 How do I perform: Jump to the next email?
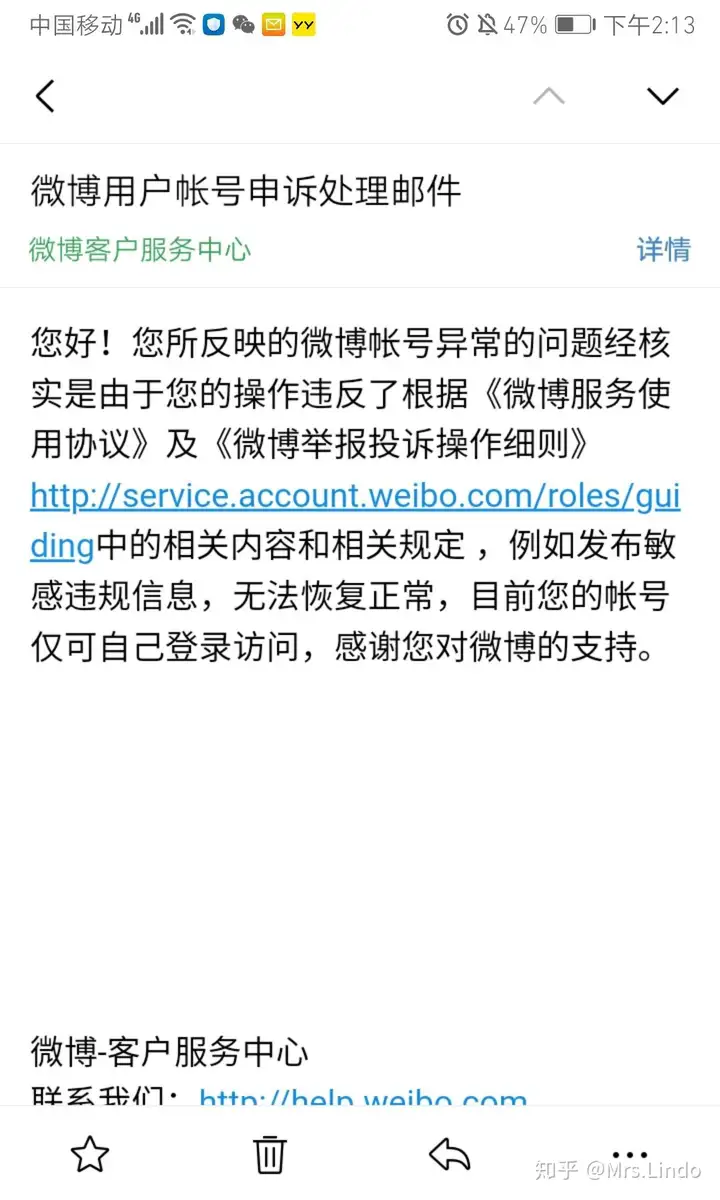(662, 96)
